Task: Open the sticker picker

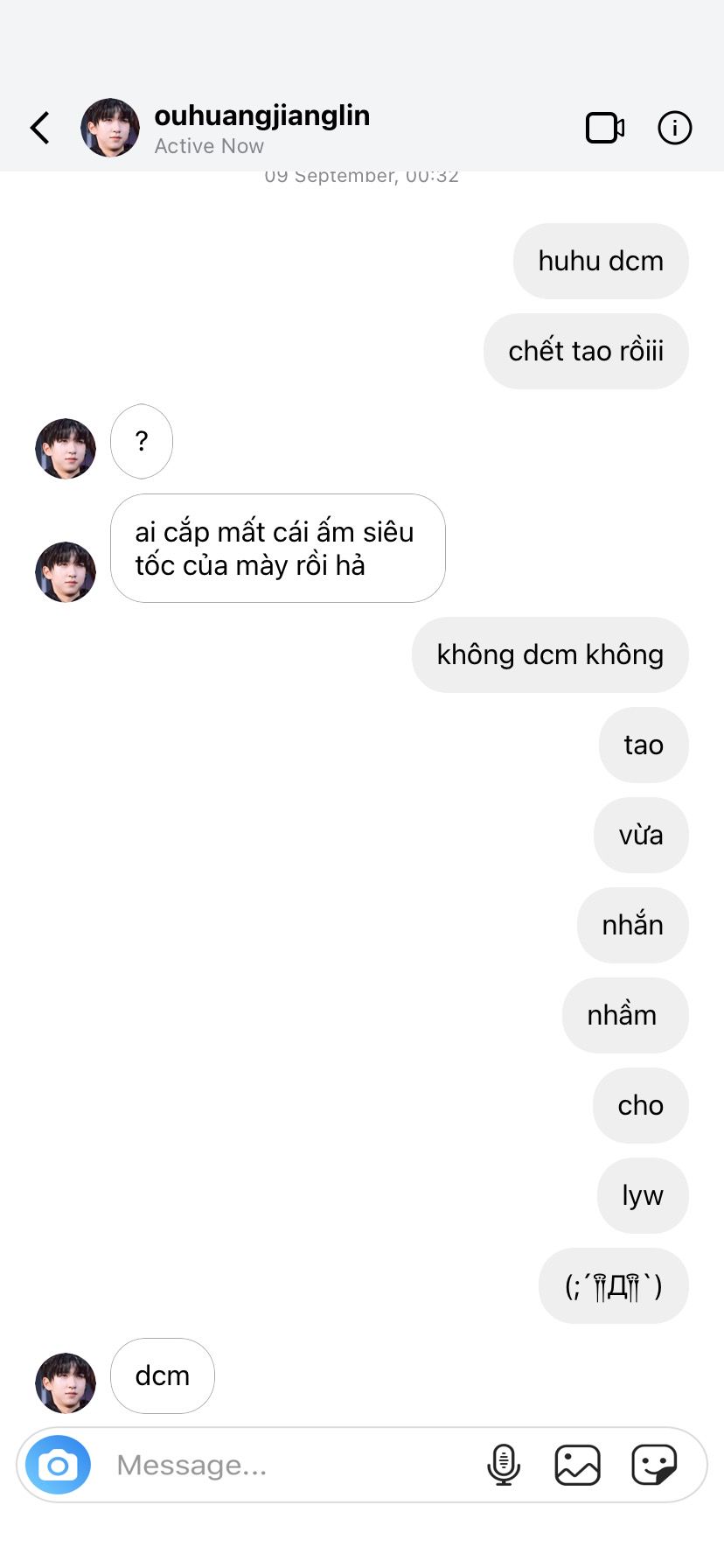Action: point(654,1465)
